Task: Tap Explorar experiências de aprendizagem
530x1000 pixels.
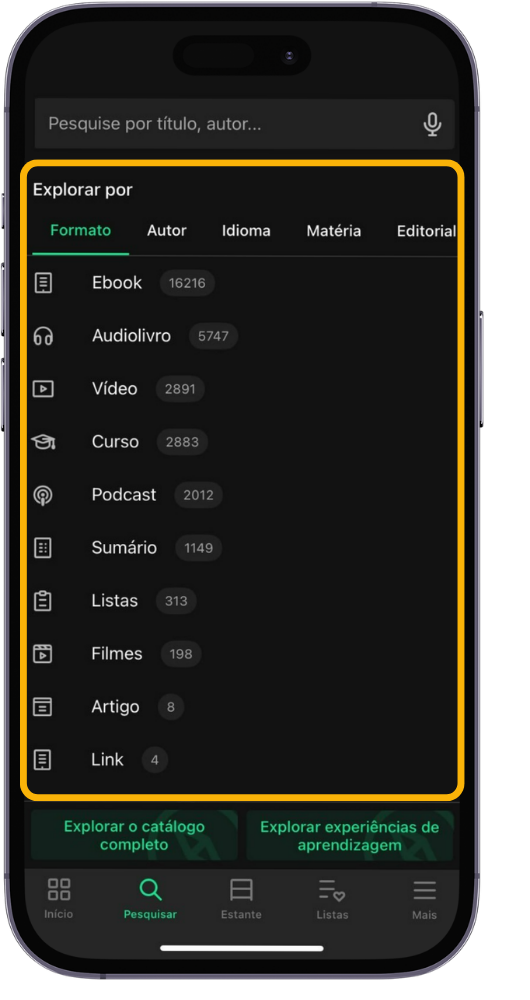Action: coord(350,835)
